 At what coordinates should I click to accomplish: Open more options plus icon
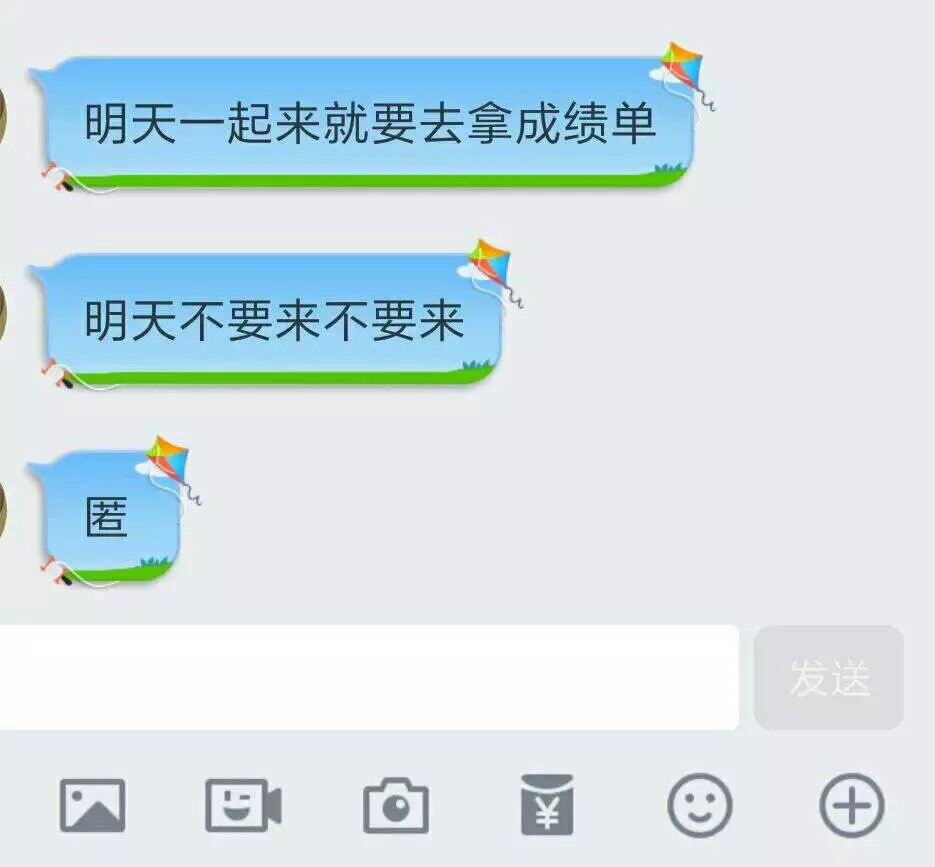852,806
